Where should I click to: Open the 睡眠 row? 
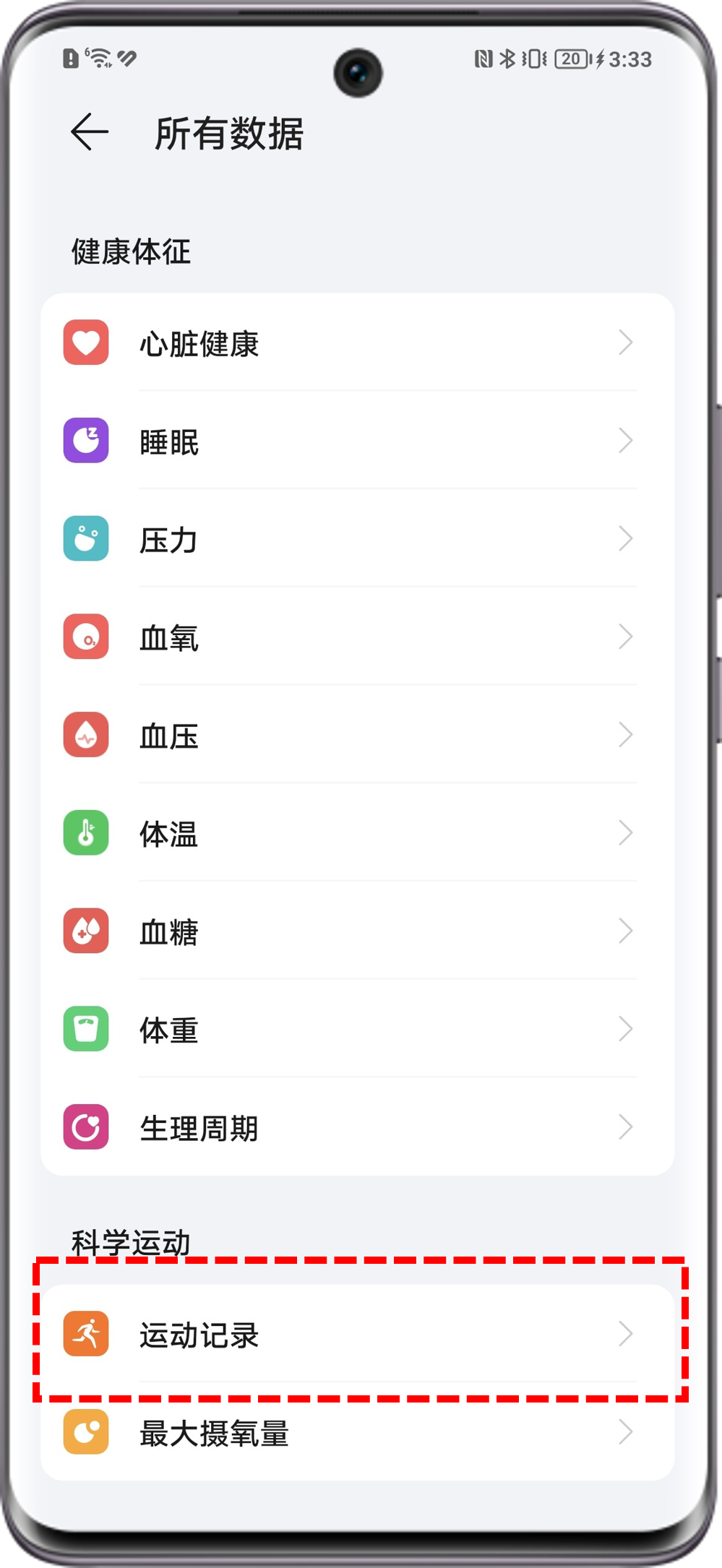(x=357, y=441)
